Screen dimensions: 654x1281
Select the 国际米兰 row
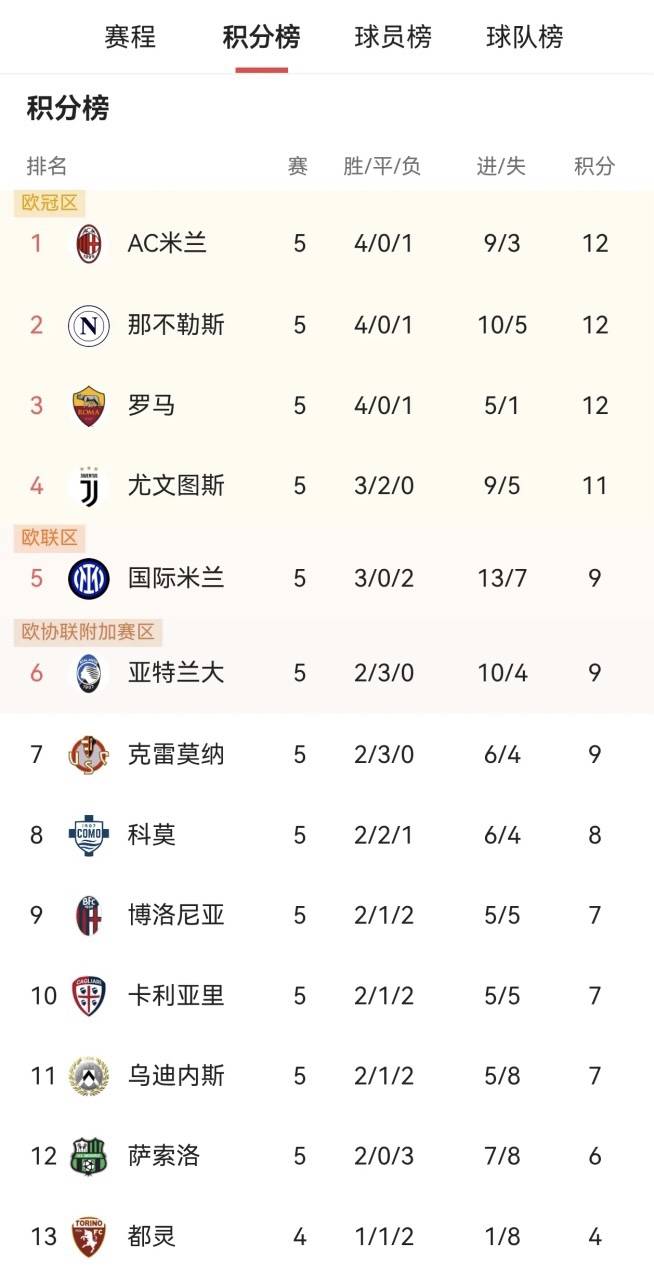(176, 578)
